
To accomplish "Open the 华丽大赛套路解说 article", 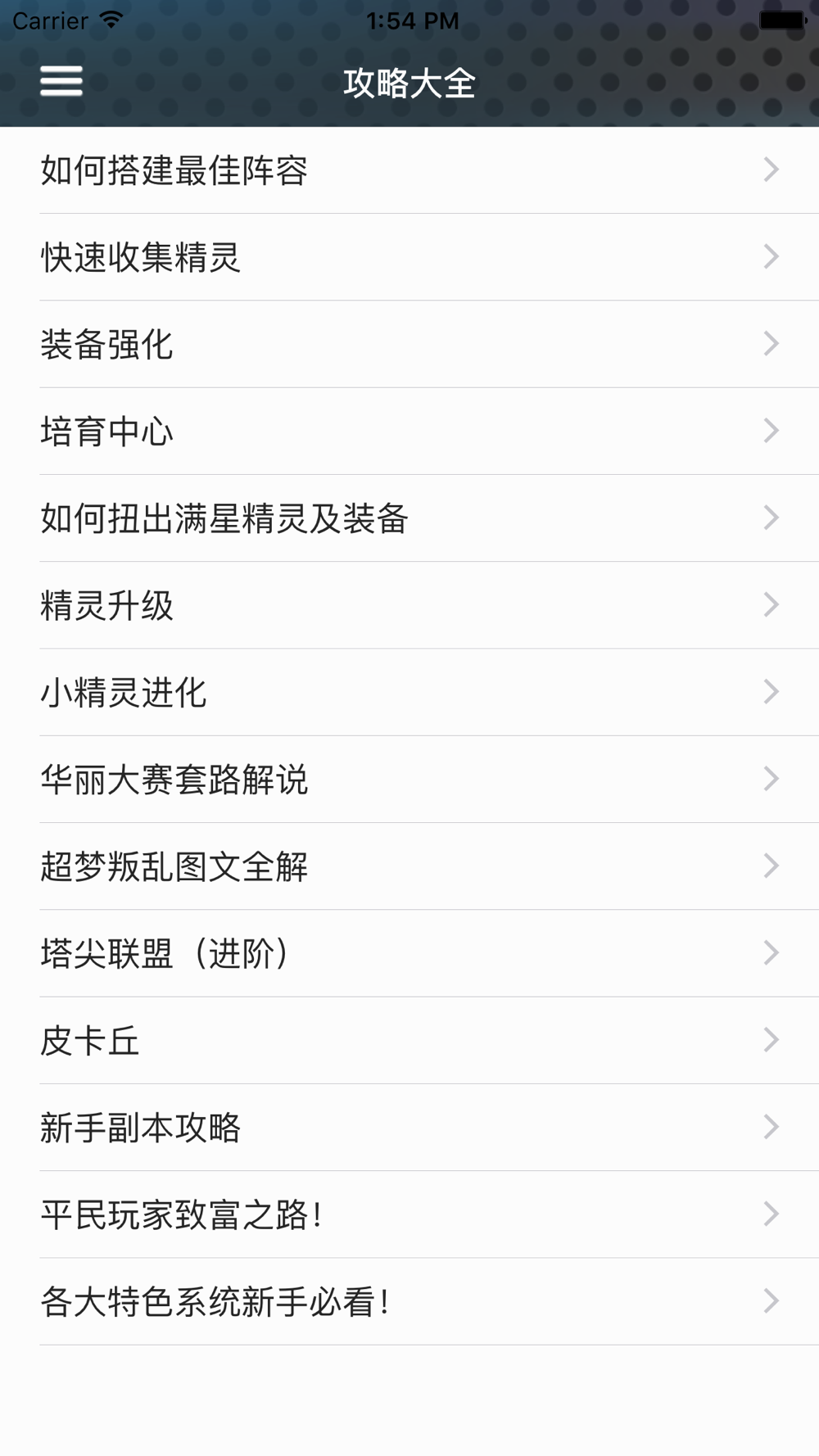I will [x=409, y=780].
